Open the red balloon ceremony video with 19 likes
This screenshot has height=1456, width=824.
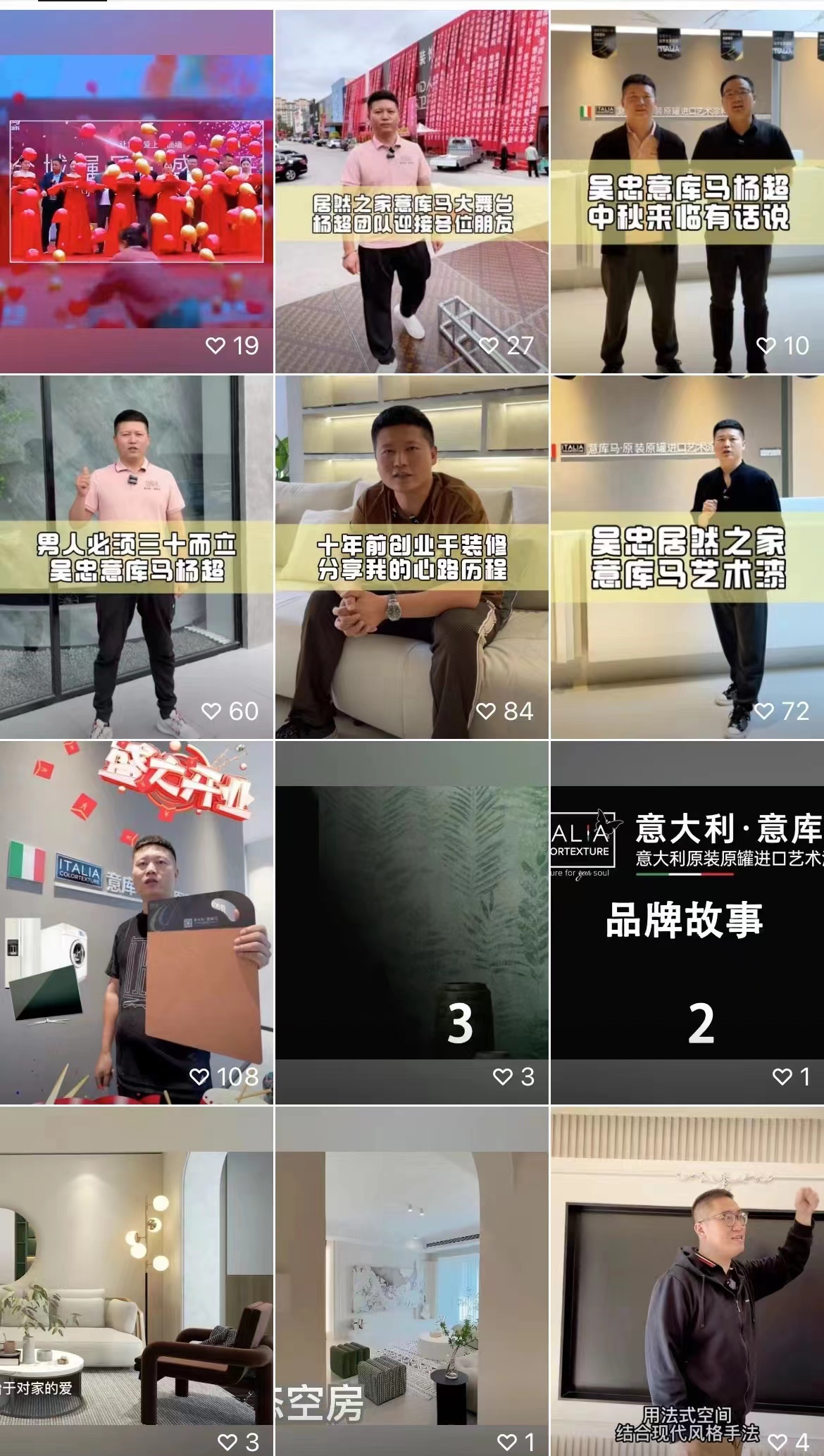pos(136,192)
